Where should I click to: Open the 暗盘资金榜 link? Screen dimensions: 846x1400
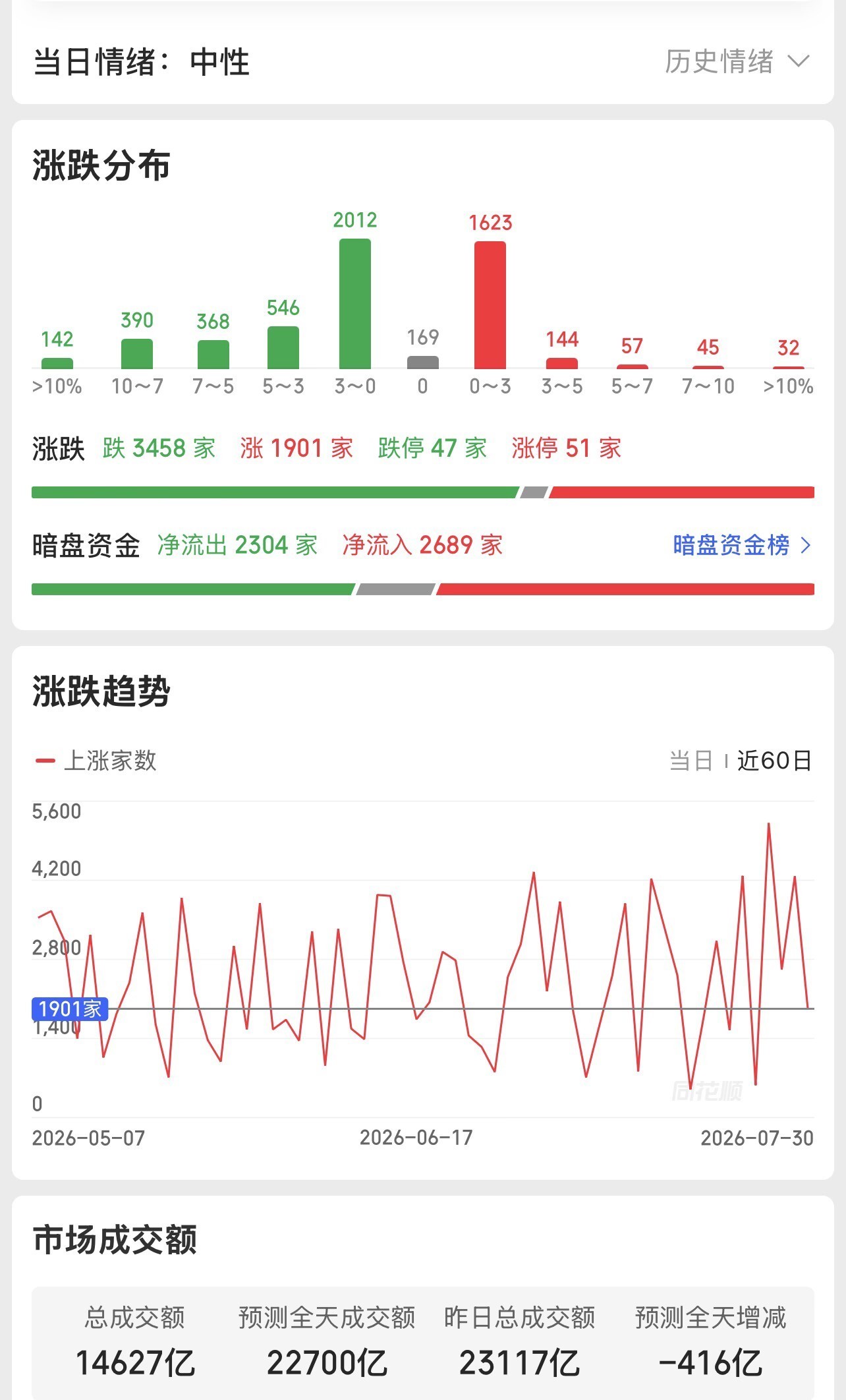click(x=742, y=545)
